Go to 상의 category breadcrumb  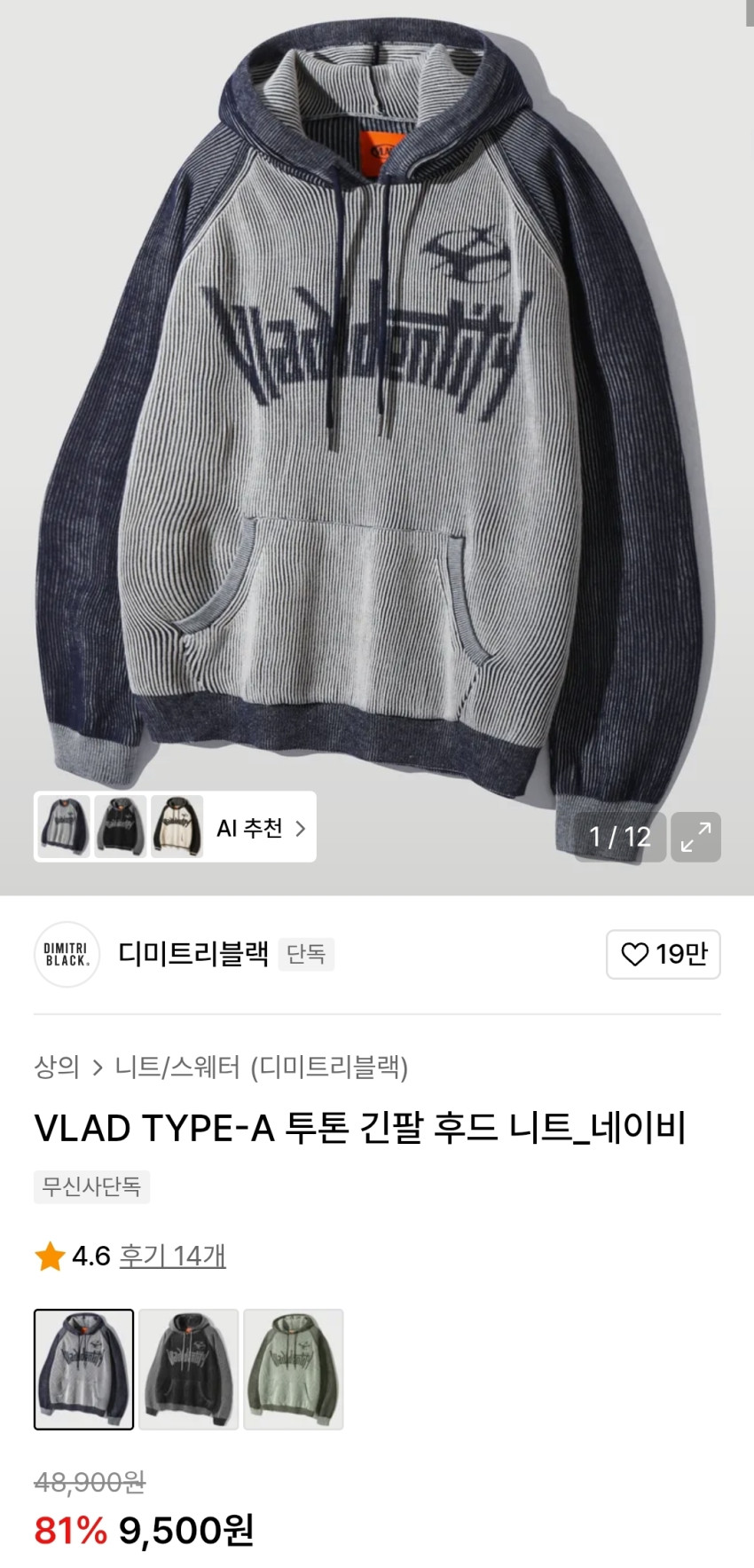(57, 1066)
